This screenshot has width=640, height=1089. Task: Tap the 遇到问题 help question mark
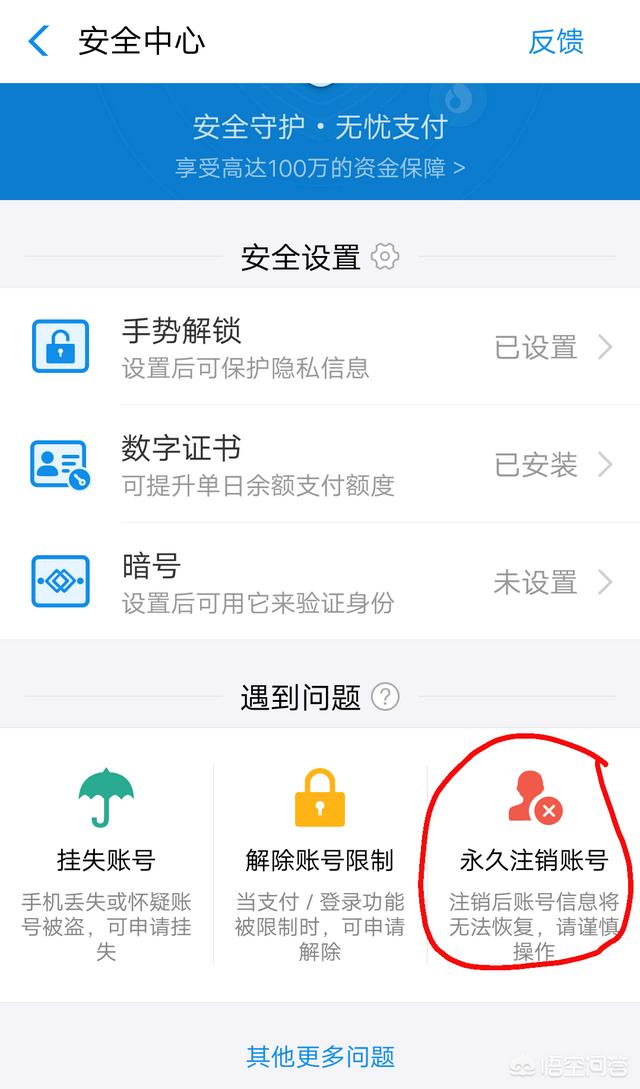pos(385,697)
